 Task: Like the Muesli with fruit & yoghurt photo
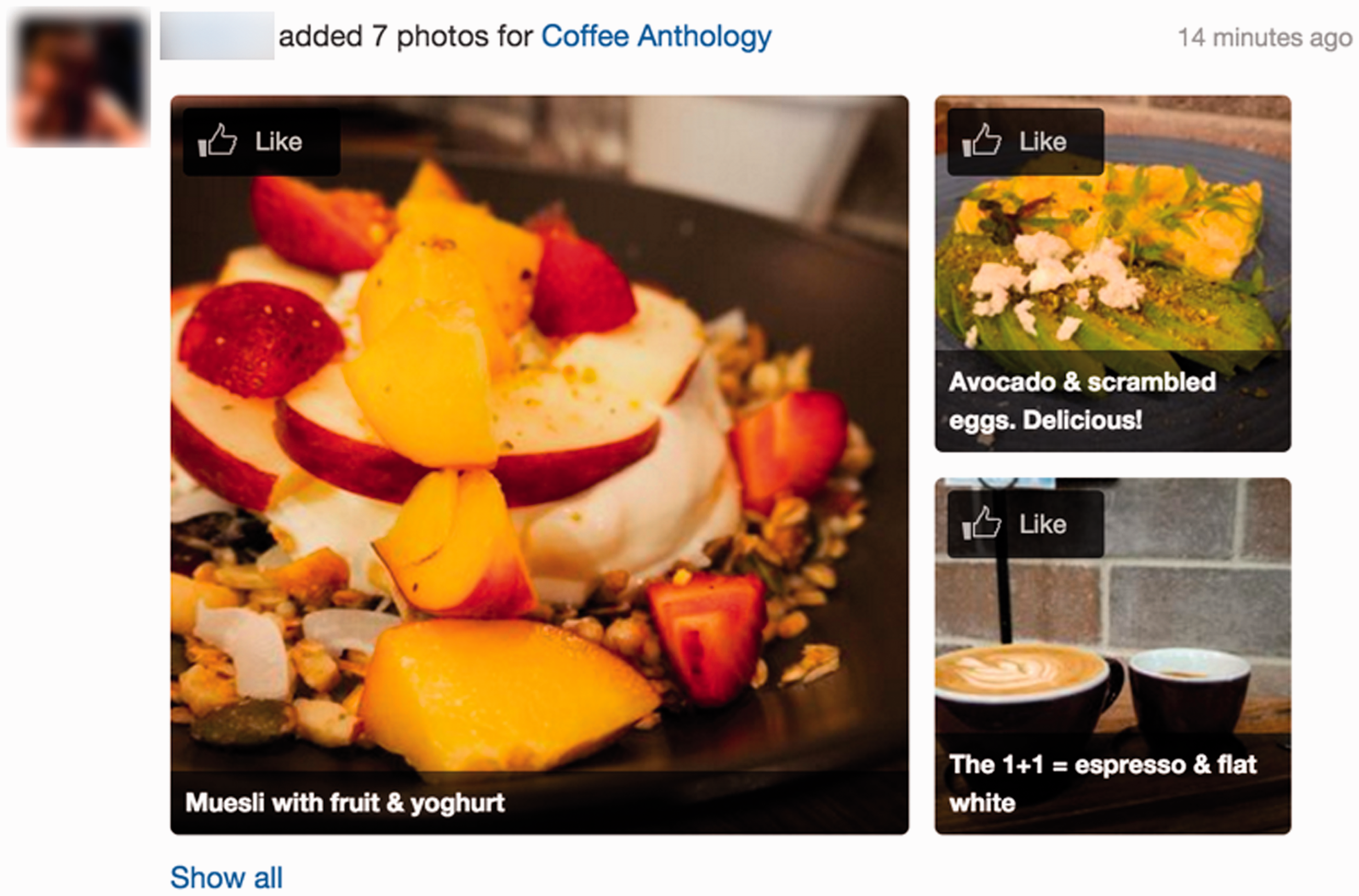262,142
